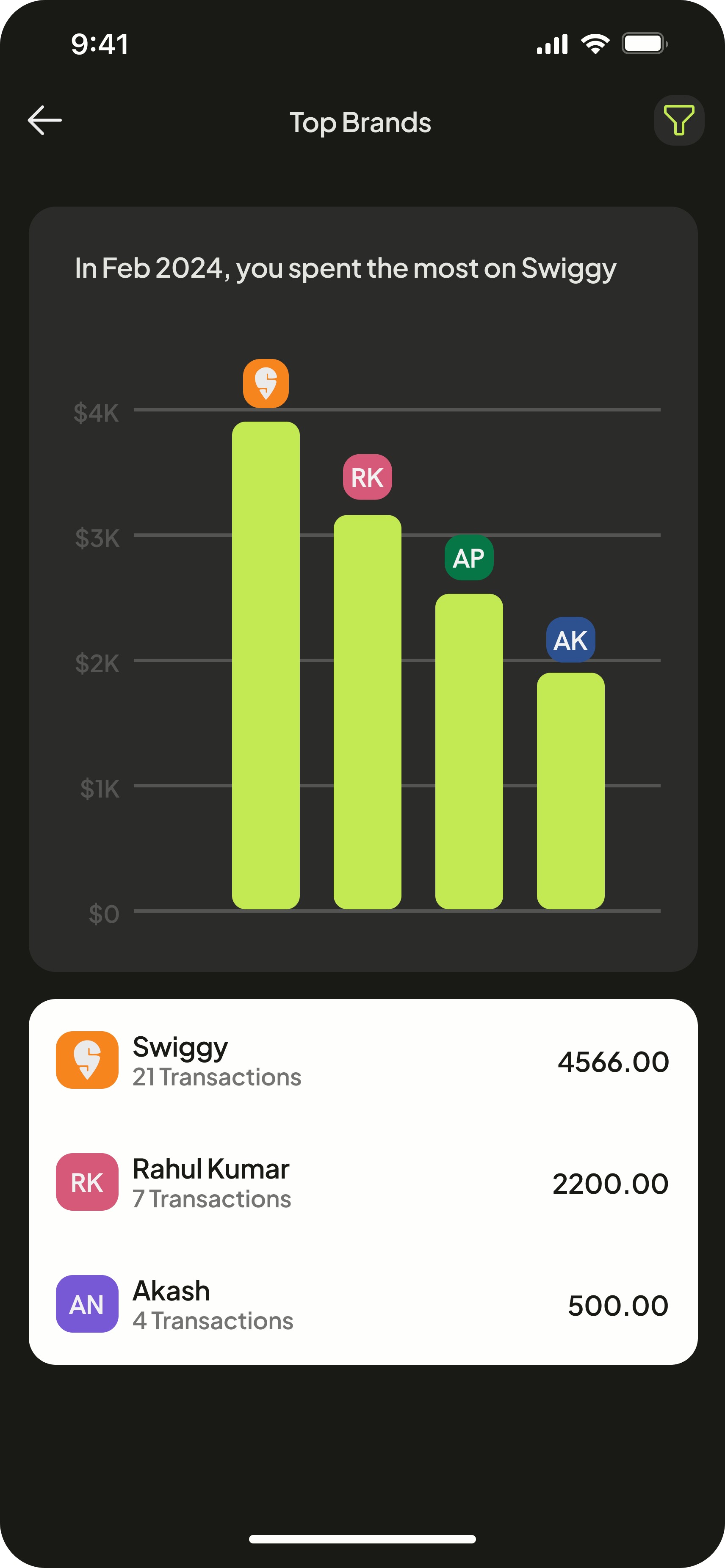Image resolution: width=725 pixels, height=1568 pixels.
Task: Open Akash's transactions row
Action: point(363,1304)
